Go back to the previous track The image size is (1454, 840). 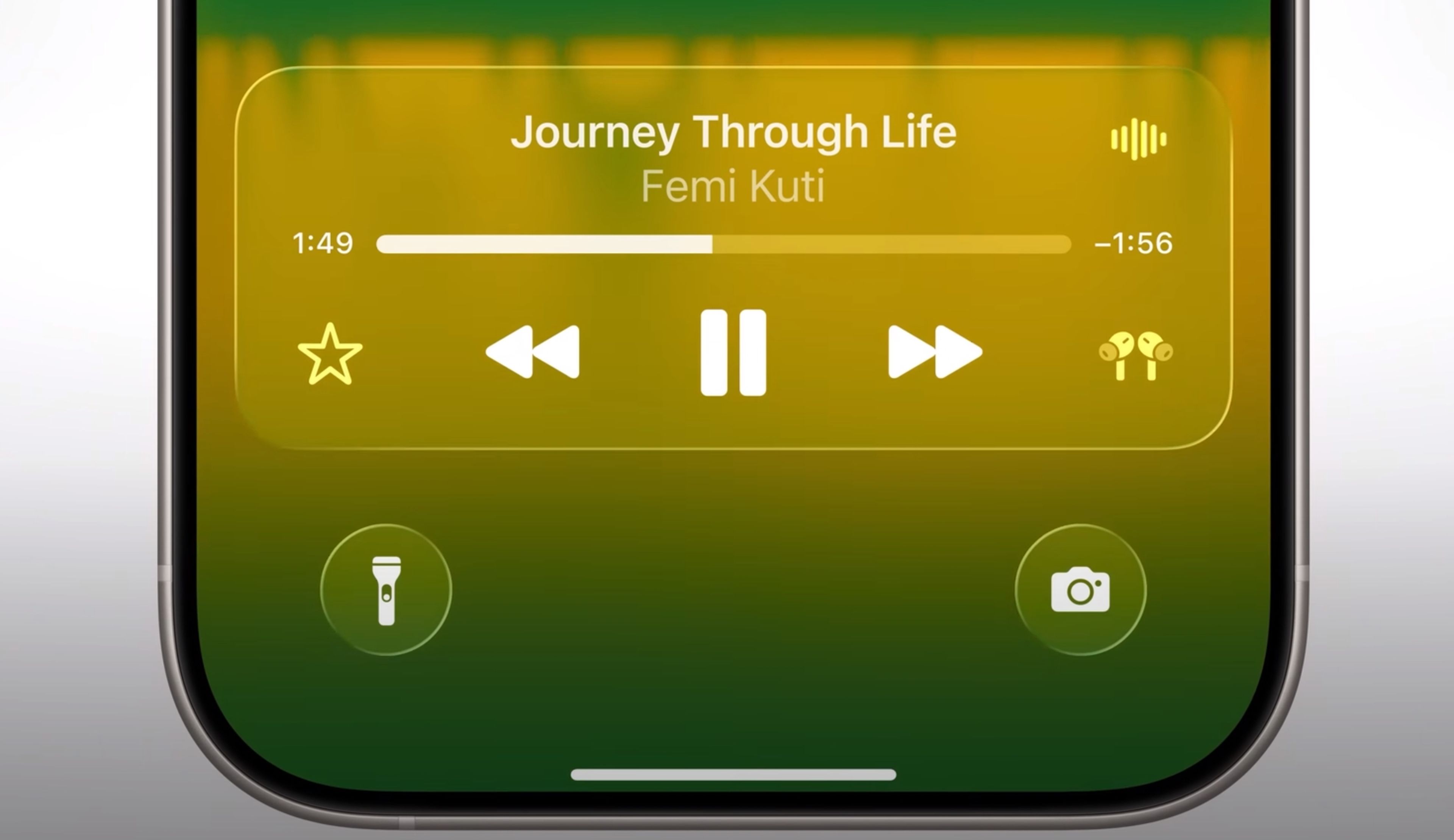(532, 352)
